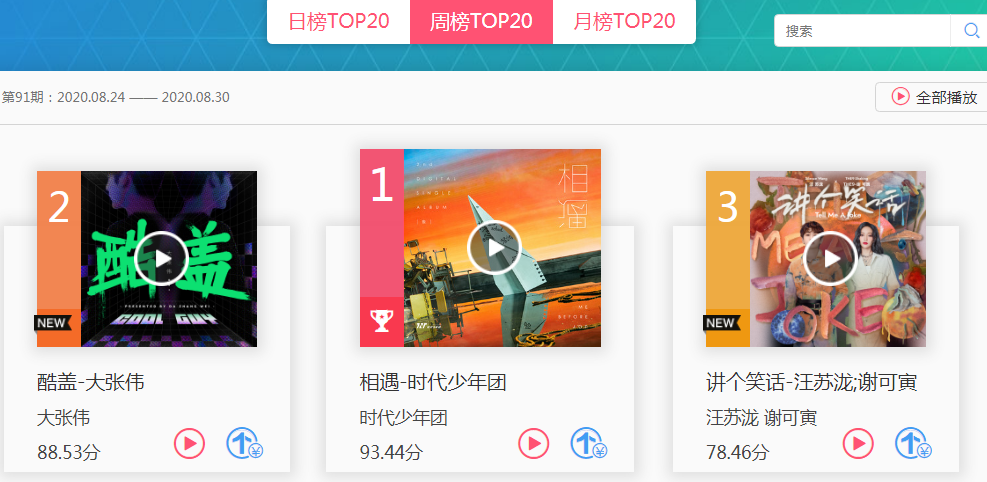Boost 酷盖-大张伟 with the arrow icon
Screen dimensions: 987x482
[x=243, y=443]
